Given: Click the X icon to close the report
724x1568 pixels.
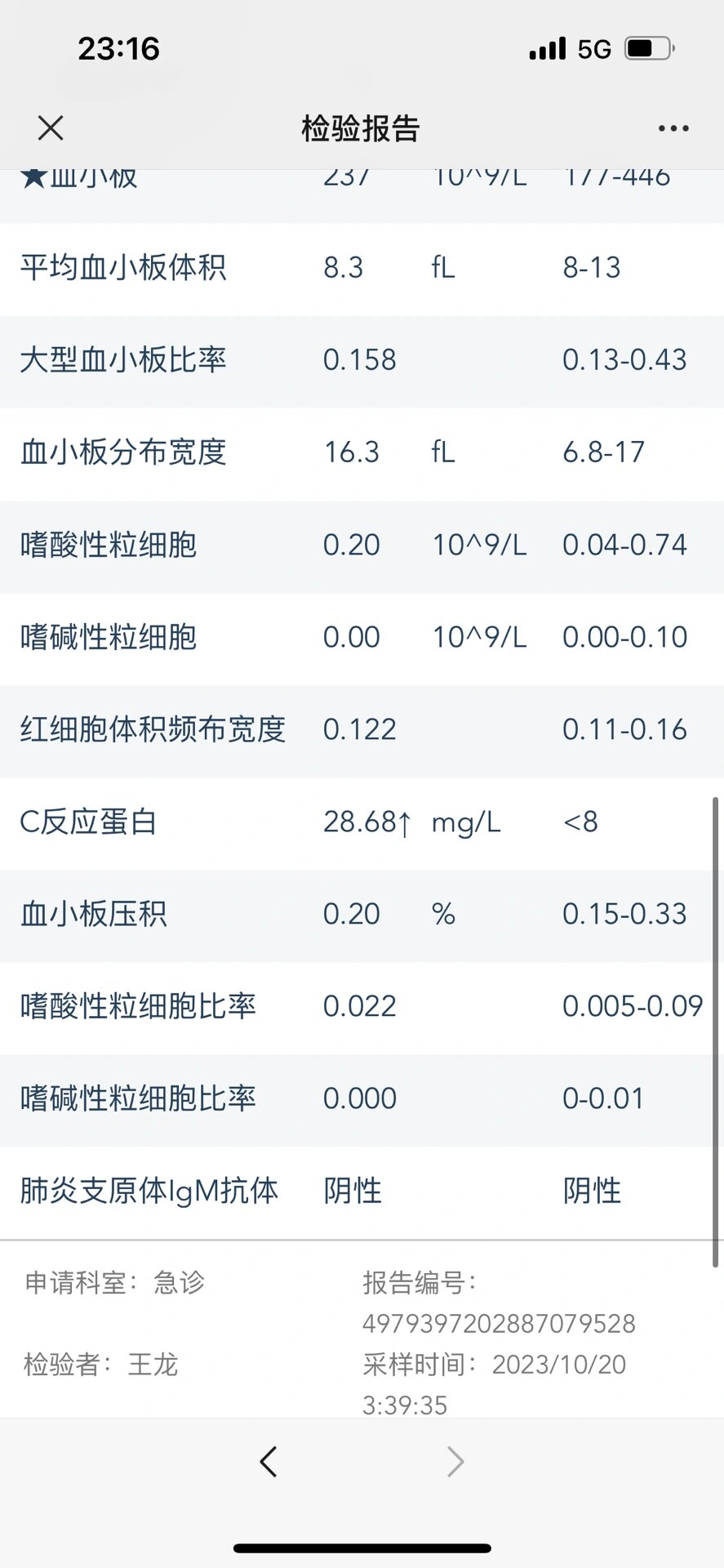Looking at the screenshot, I should 50,128.
